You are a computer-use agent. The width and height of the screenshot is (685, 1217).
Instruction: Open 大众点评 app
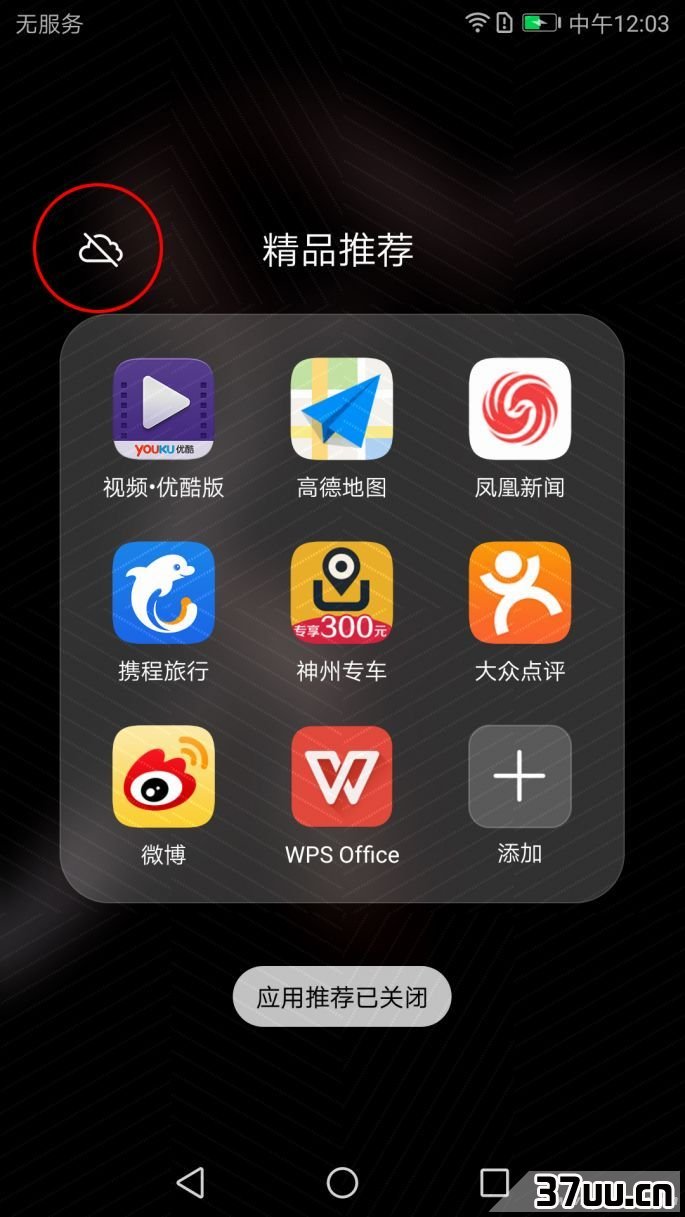click(x=519, y=593)
